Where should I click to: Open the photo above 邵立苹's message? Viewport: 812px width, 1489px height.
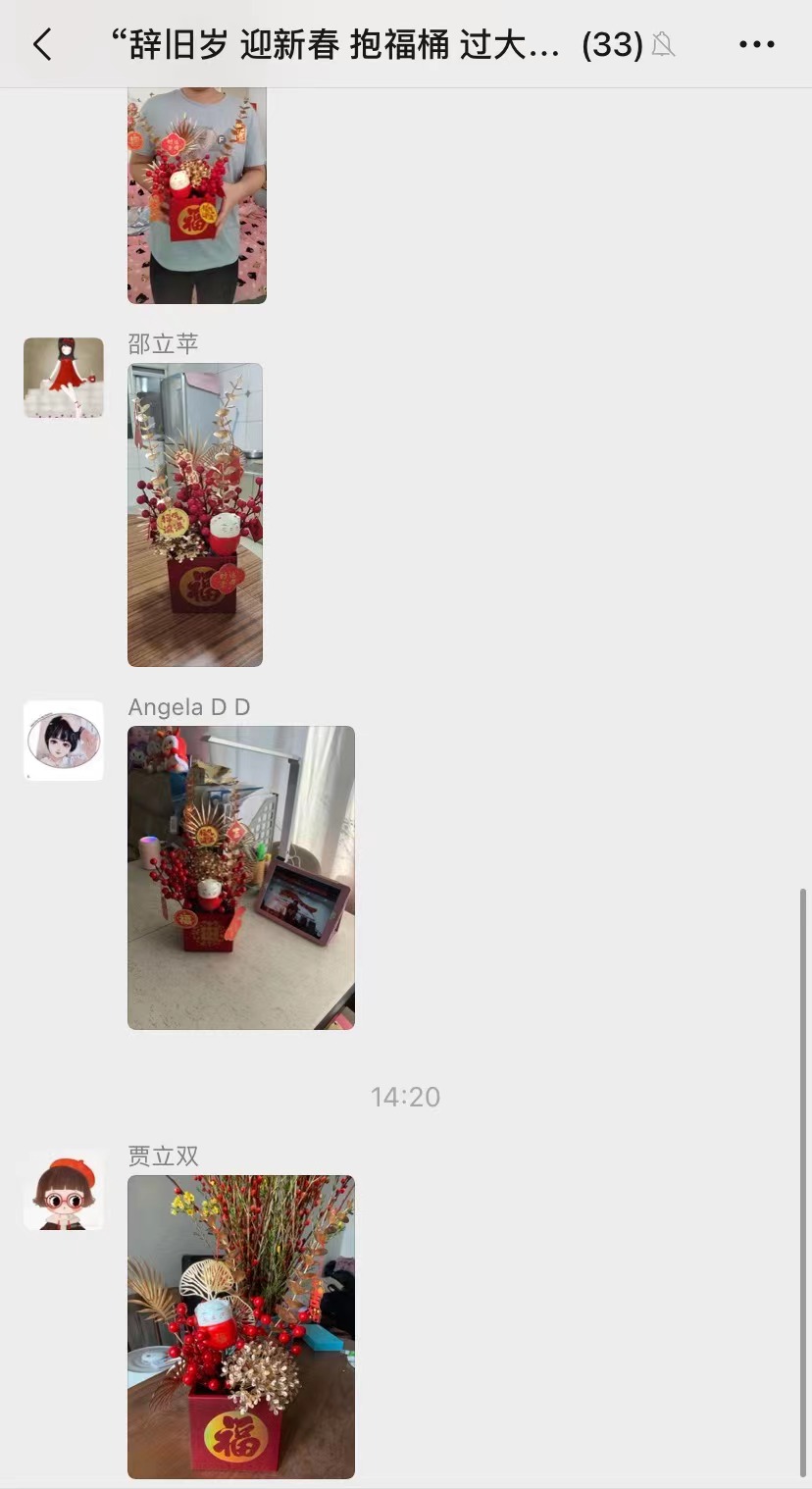click(x=197, y=195)
